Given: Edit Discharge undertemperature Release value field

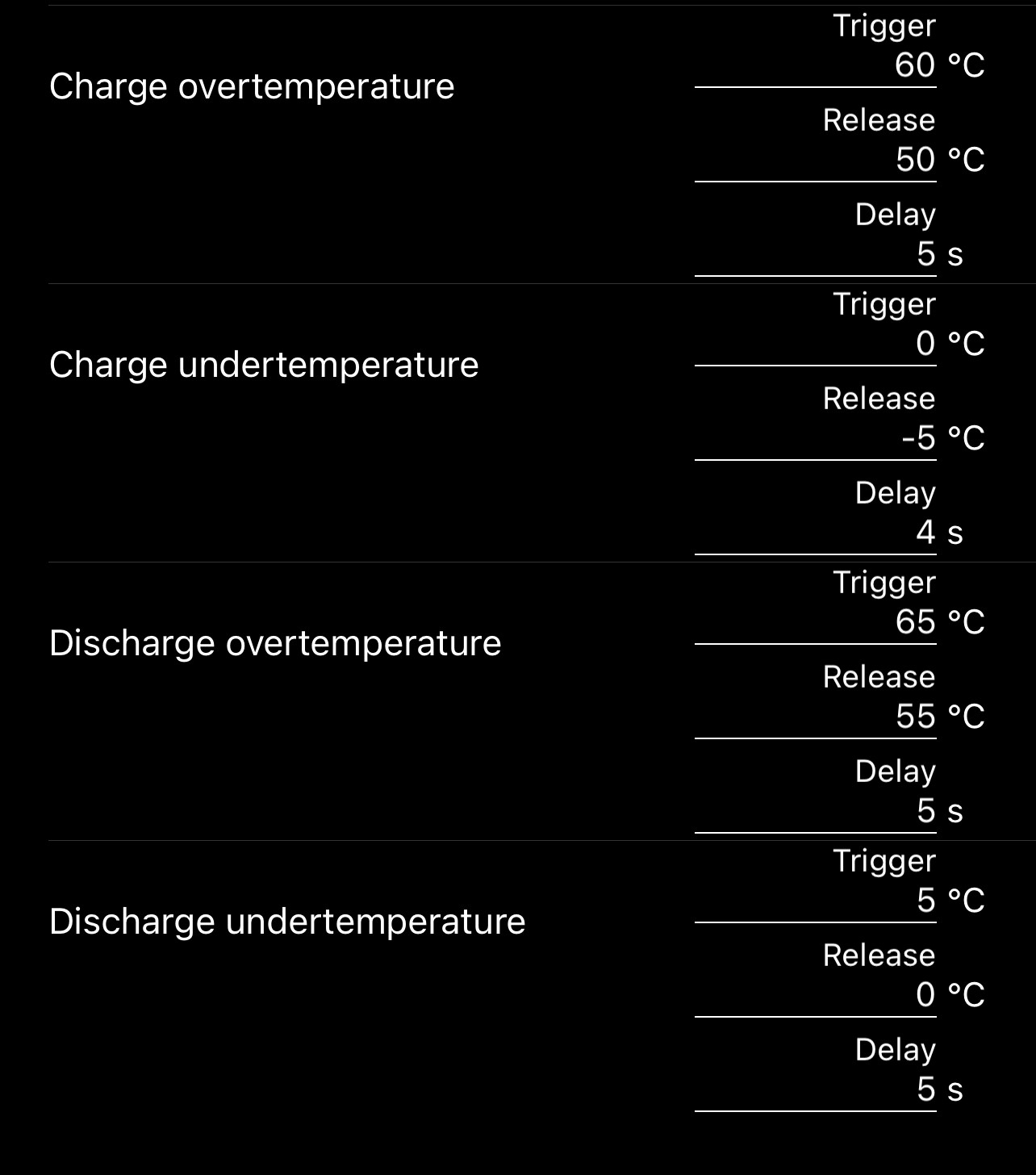Looking at the screenshot, I should [x=815, y=995].
